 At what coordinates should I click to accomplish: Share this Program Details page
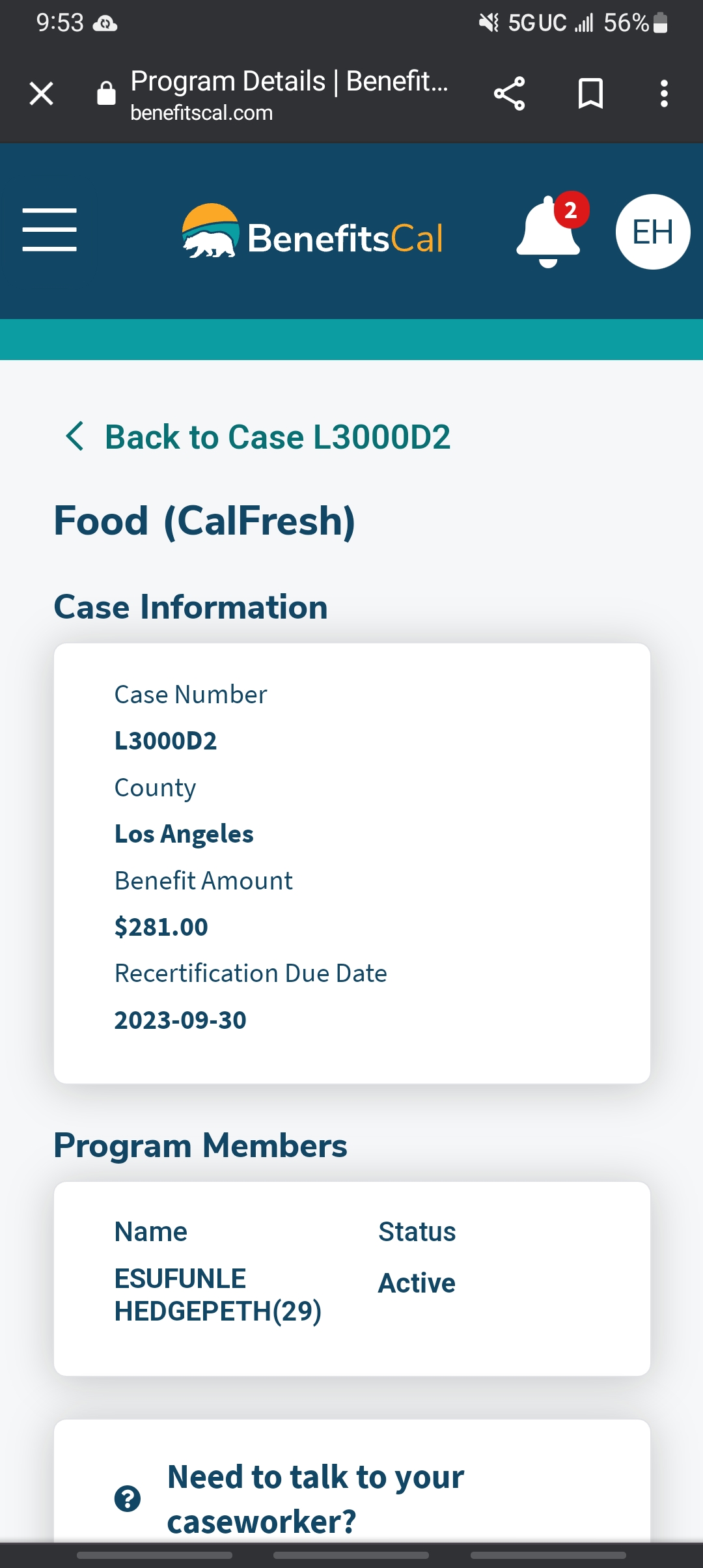tap(509, 94)
